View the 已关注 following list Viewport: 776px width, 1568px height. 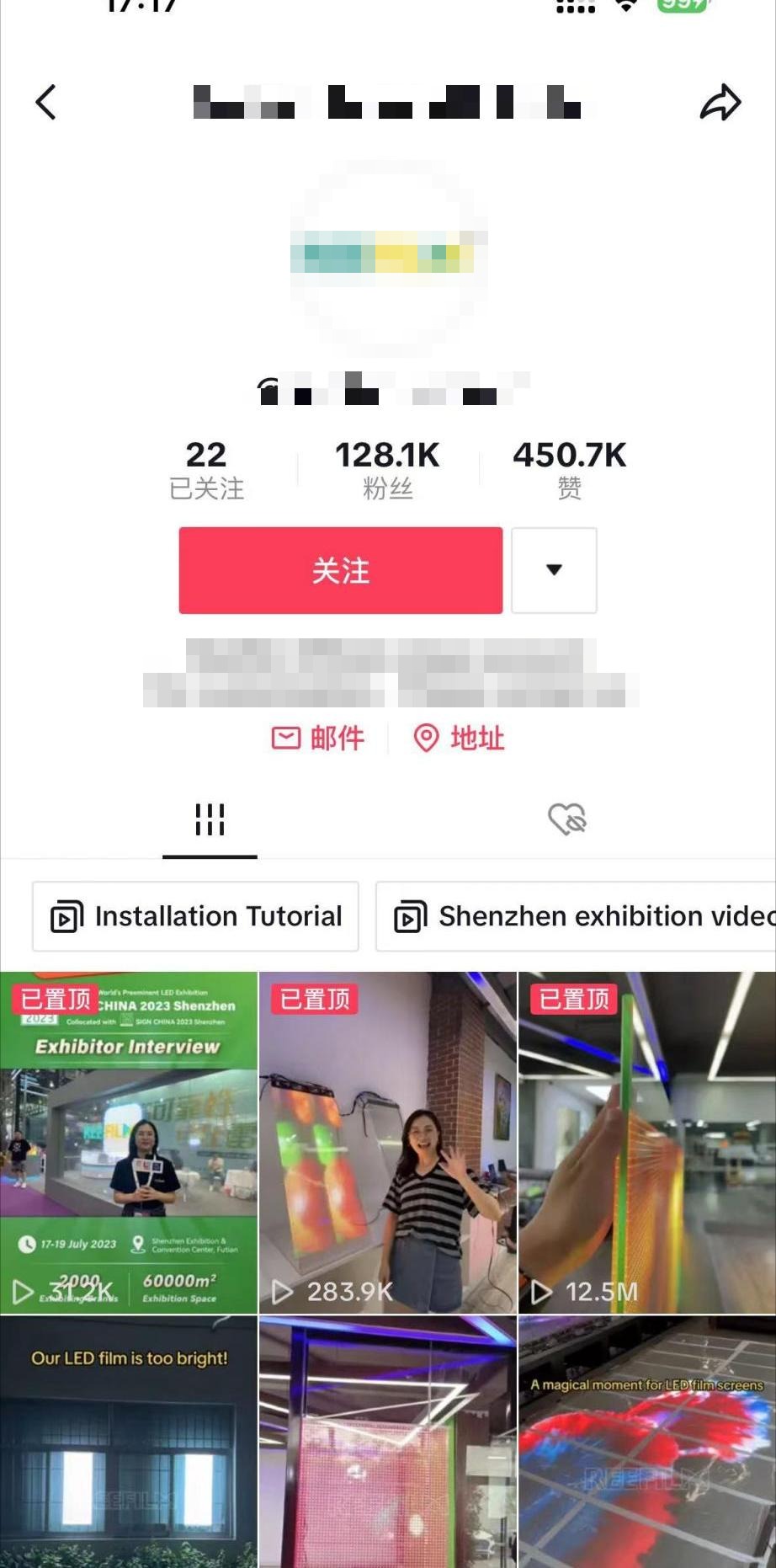[206, 470]
